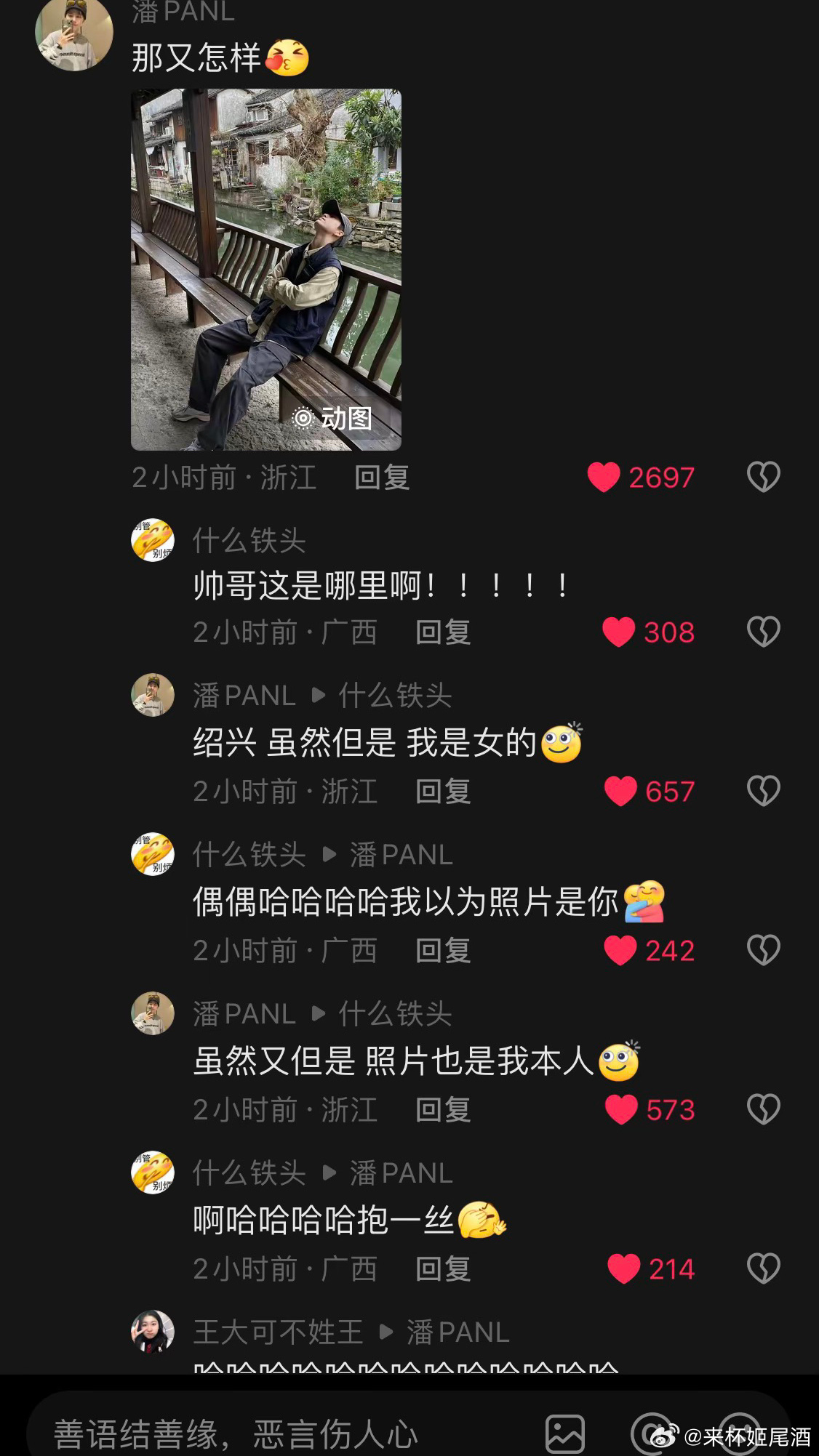This screenshot has width=819, height=1456.
Task: Dislike the comment with 573 likes
Action: [x=763, y=1110]
